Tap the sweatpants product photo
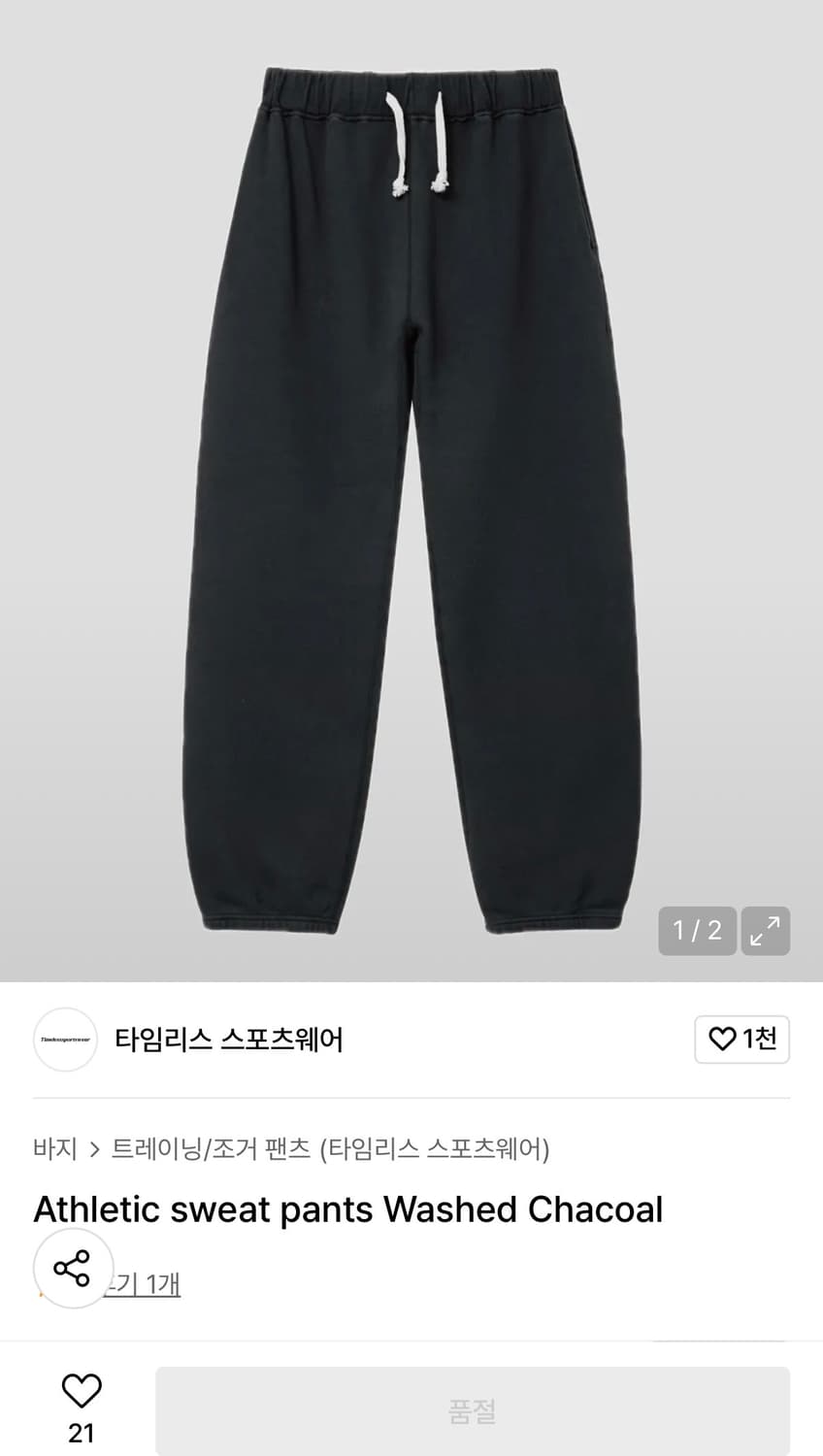 411,485
